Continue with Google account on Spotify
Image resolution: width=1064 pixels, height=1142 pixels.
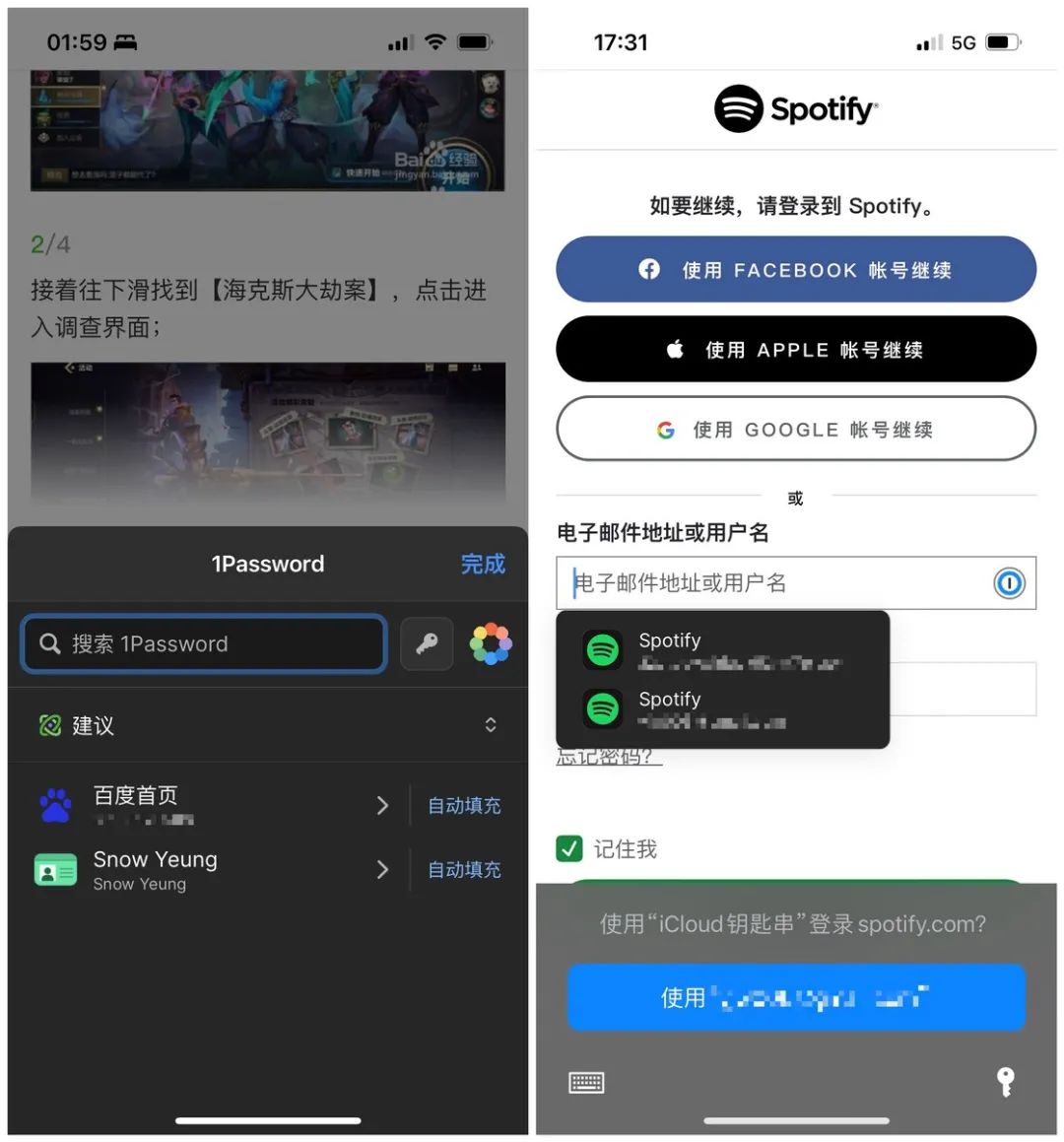[x=796, y=429]
